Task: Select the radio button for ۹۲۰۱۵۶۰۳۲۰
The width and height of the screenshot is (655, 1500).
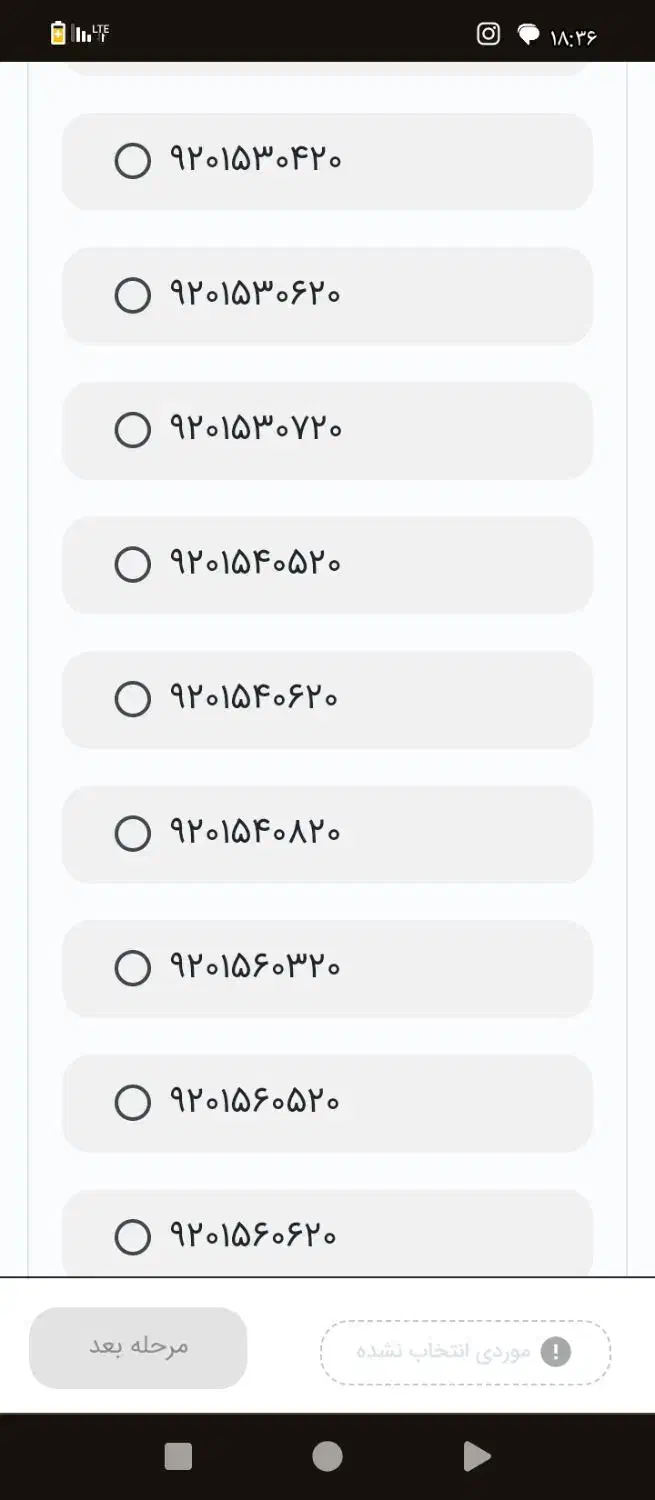Action: click(x=133, y=968)
